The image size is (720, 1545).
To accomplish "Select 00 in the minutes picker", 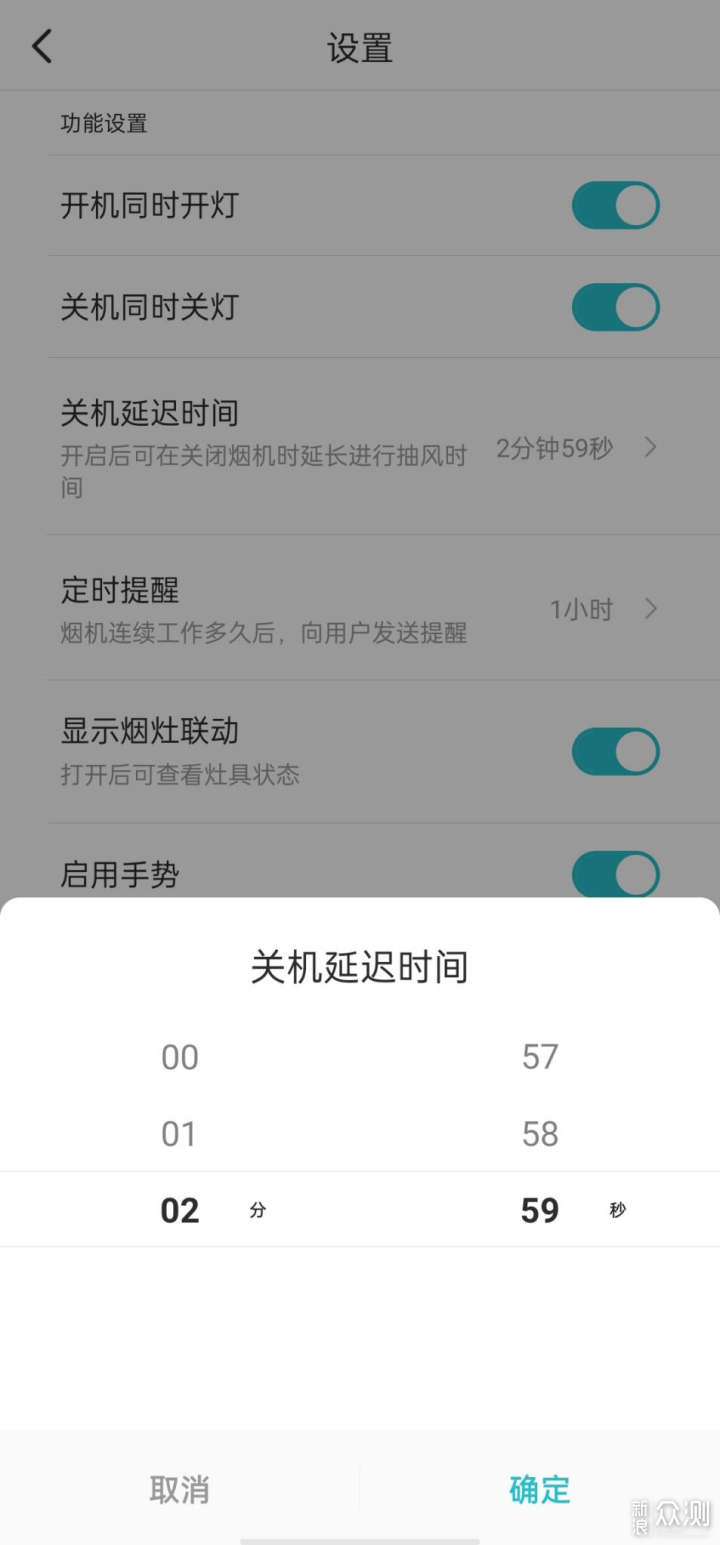I will [x=180, y=1057].
